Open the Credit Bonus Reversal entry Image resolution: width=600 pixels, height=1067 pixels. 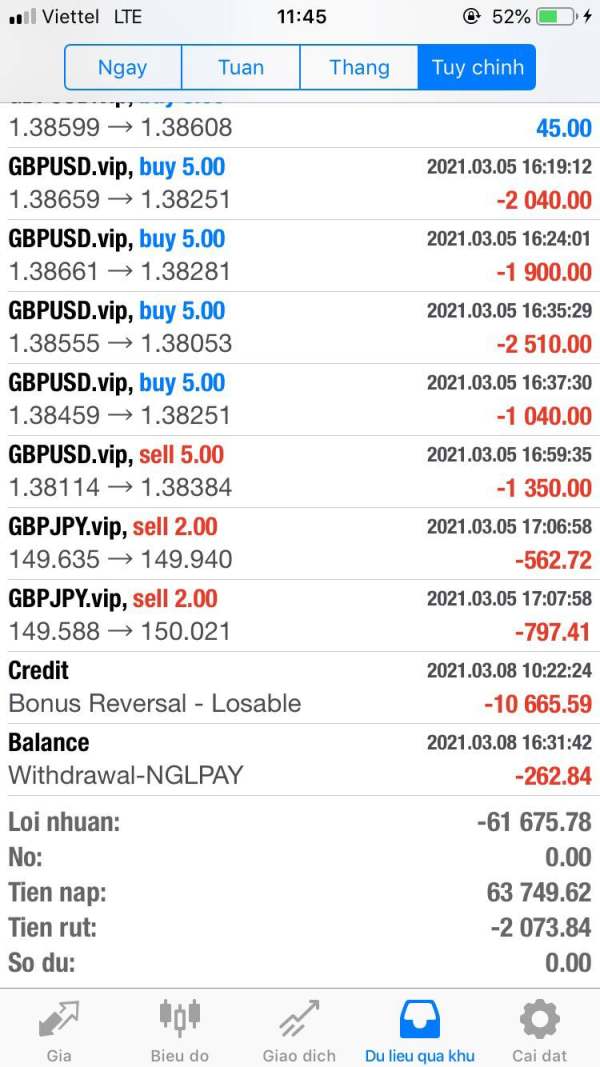click(300, 687)
